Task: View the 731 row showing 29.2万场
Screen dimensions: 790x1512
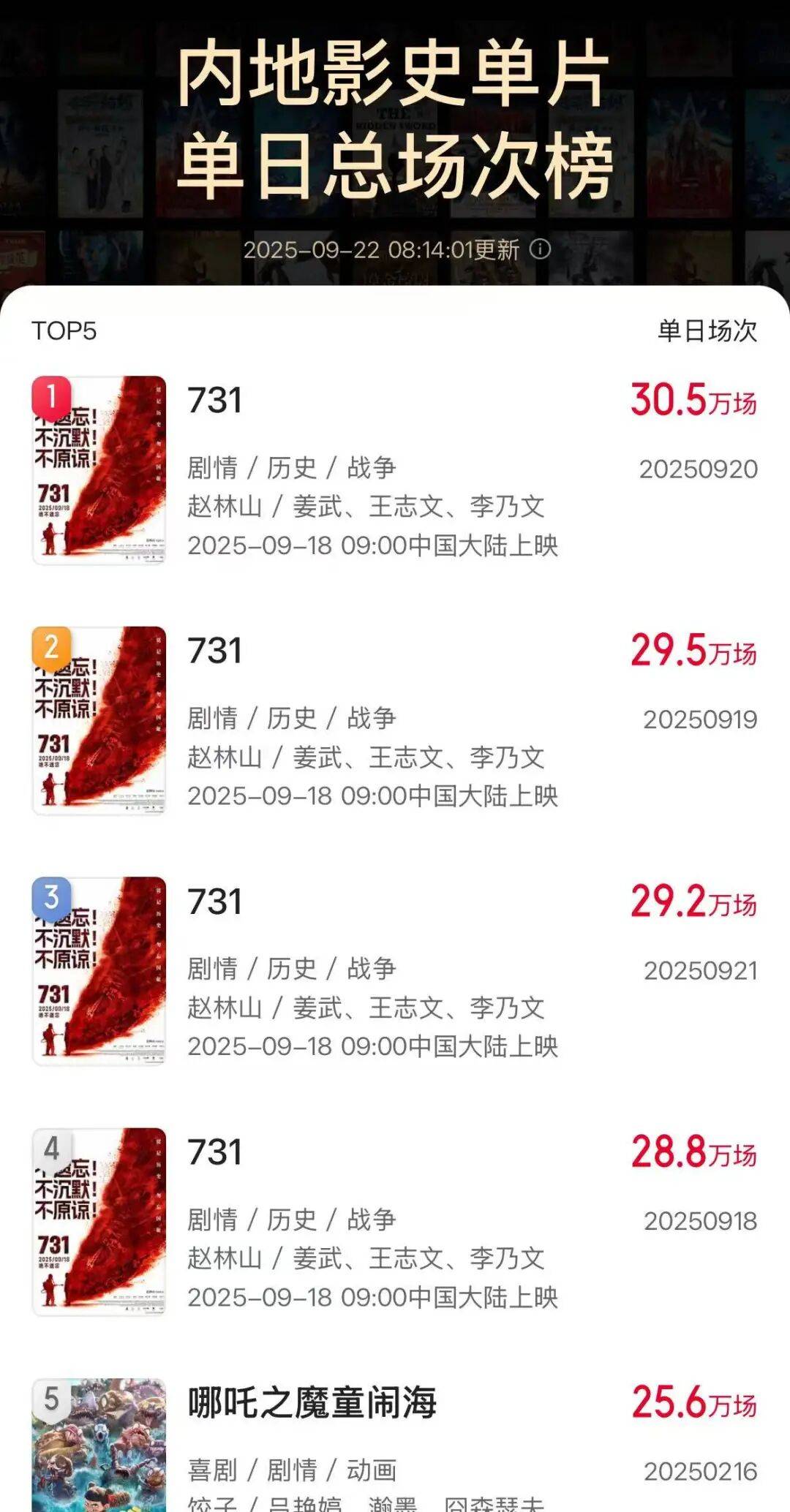Action: (x=395, y=972)
